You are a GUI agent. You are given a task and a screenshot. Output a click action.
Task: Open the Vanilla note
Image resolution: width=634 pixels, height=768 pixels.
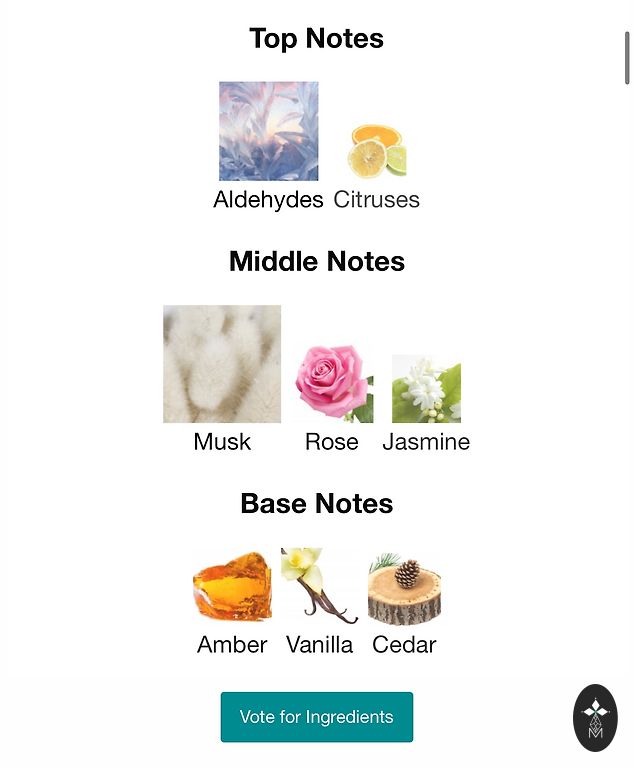point(319,587)
